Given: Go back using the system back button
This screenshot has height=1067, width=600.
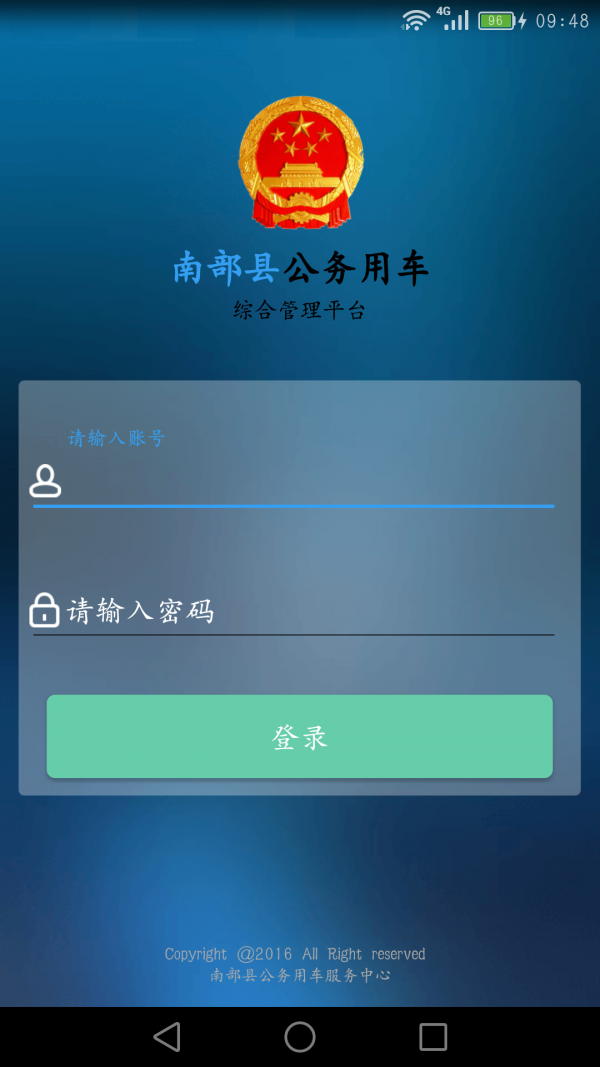Looking at the screenshot, I should (167, 1036).
